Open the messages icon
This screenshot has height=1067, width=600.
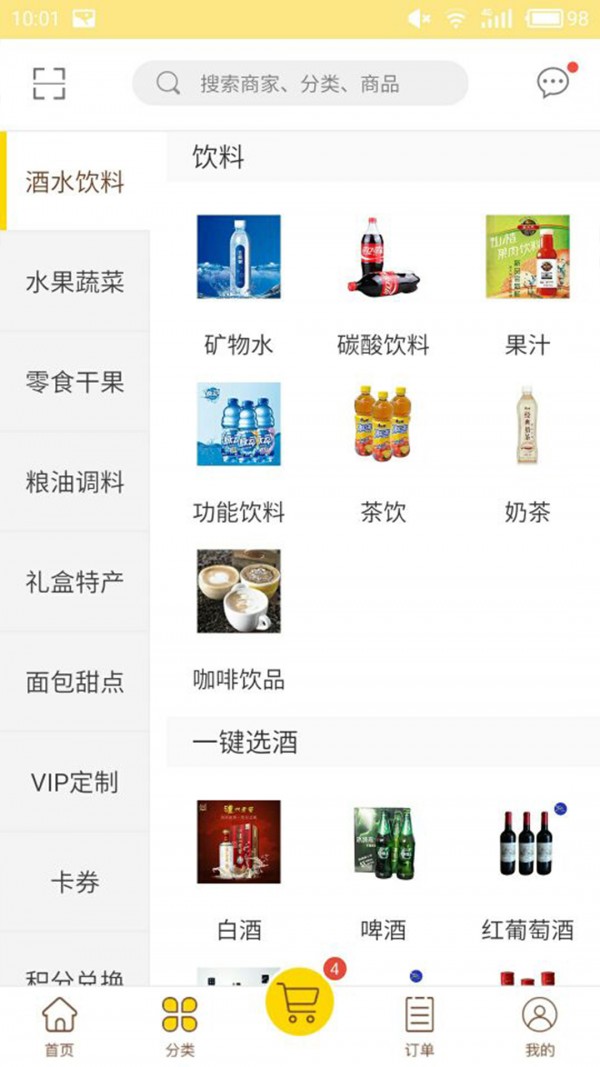pos(553,83)
